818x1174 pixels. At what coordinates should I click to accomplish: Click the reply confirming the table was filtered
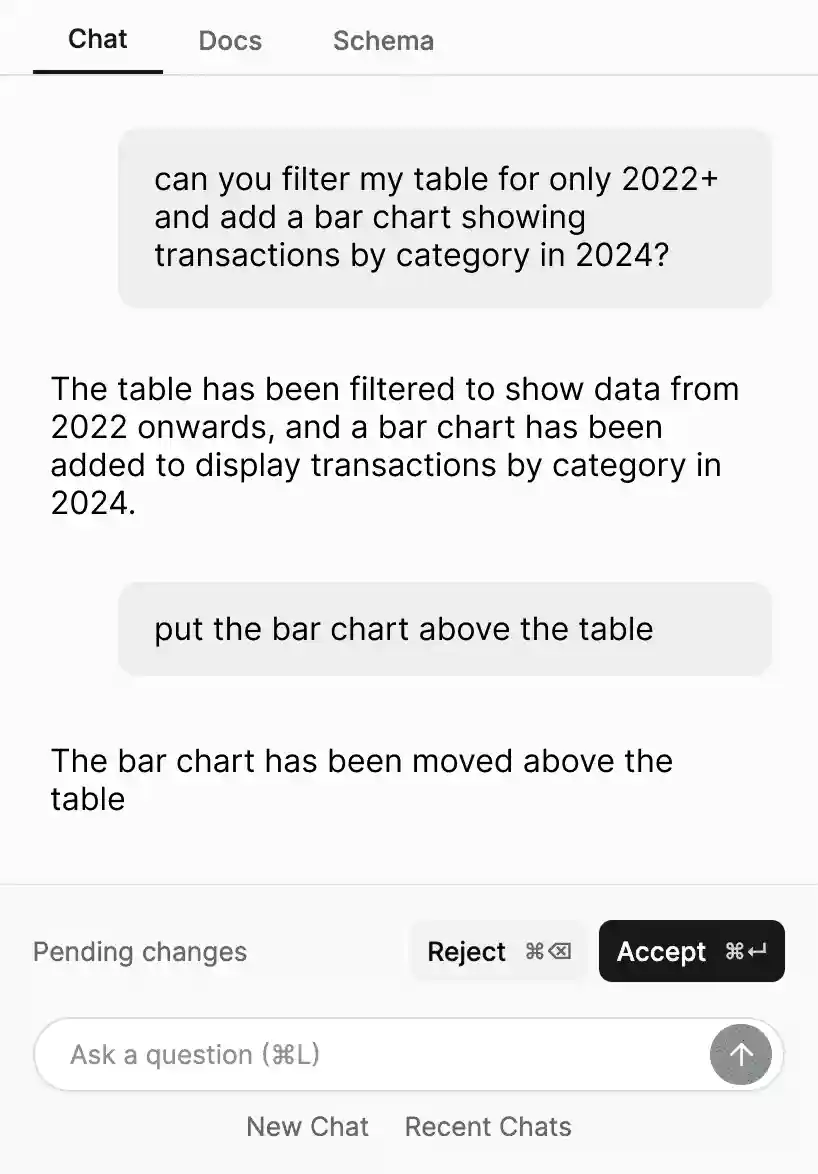click(x=396, y=446)
